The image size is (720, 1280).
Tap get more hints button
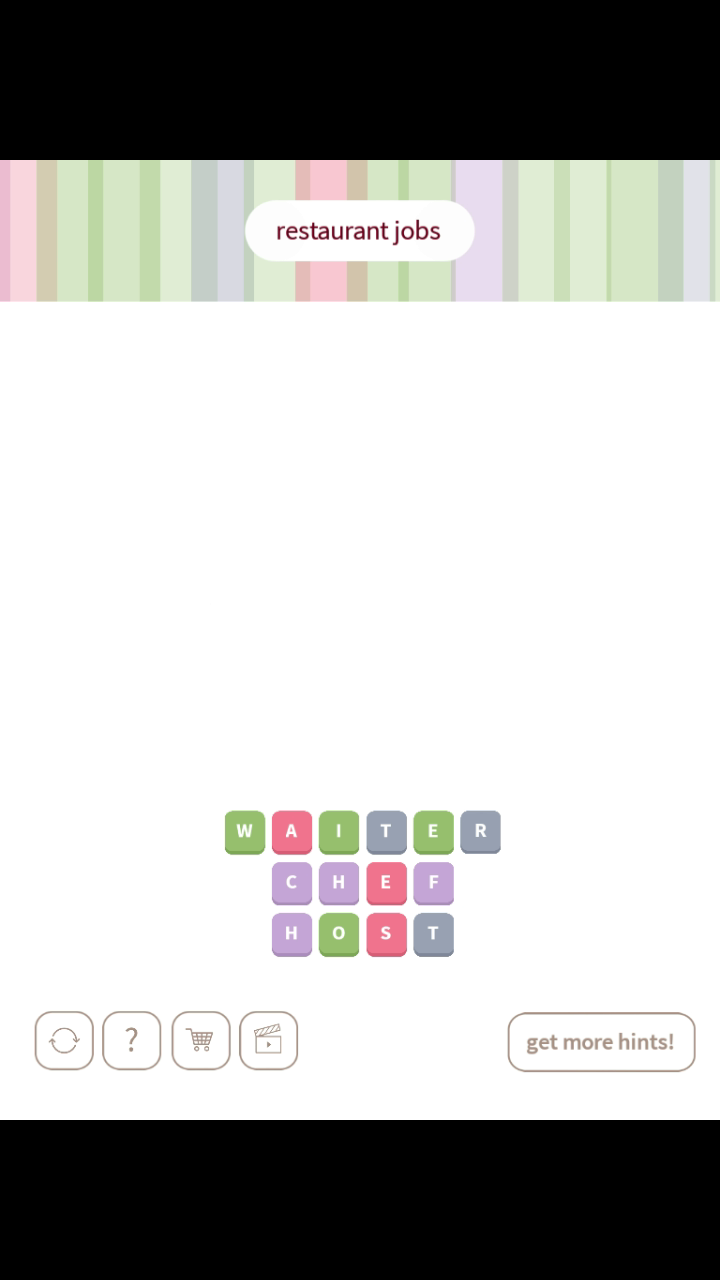[x=601, y=1042]
